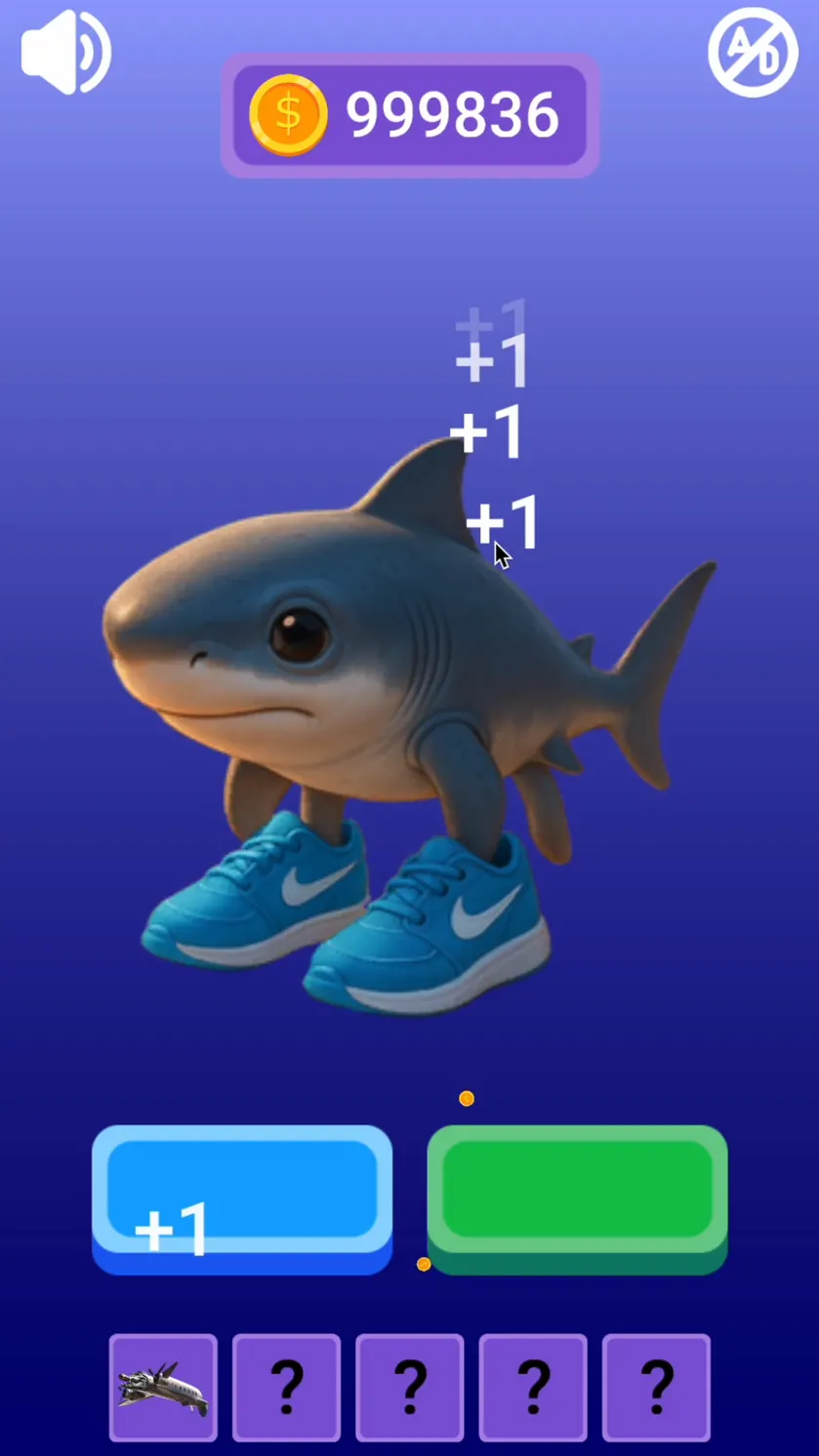The image size is (819, 1456).
Task: Tap the no-ads icon
Action: [x=753, y=53]
